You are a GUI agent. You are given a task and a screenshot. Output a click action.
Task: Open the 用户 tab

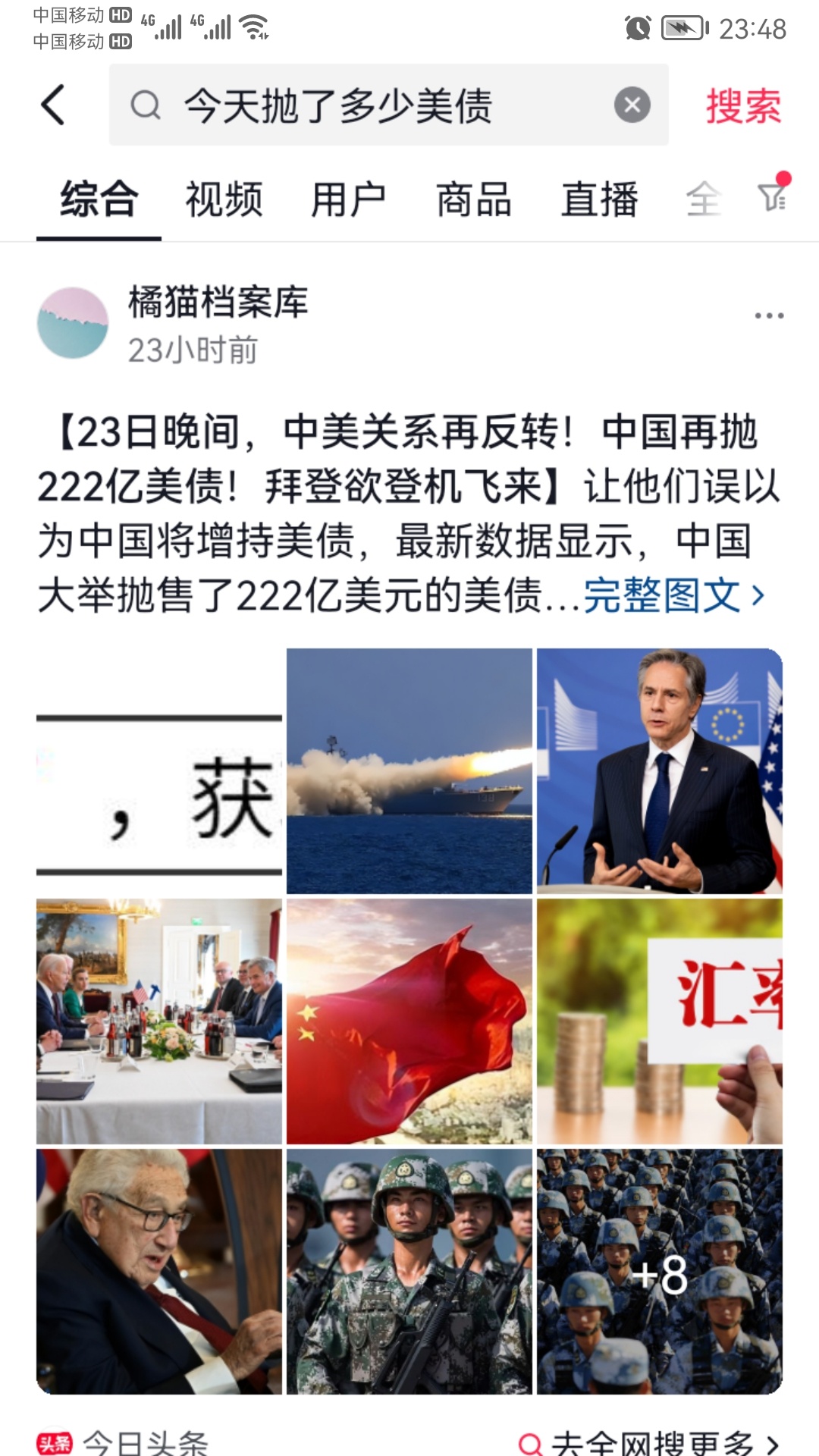[x=350, y=199]
